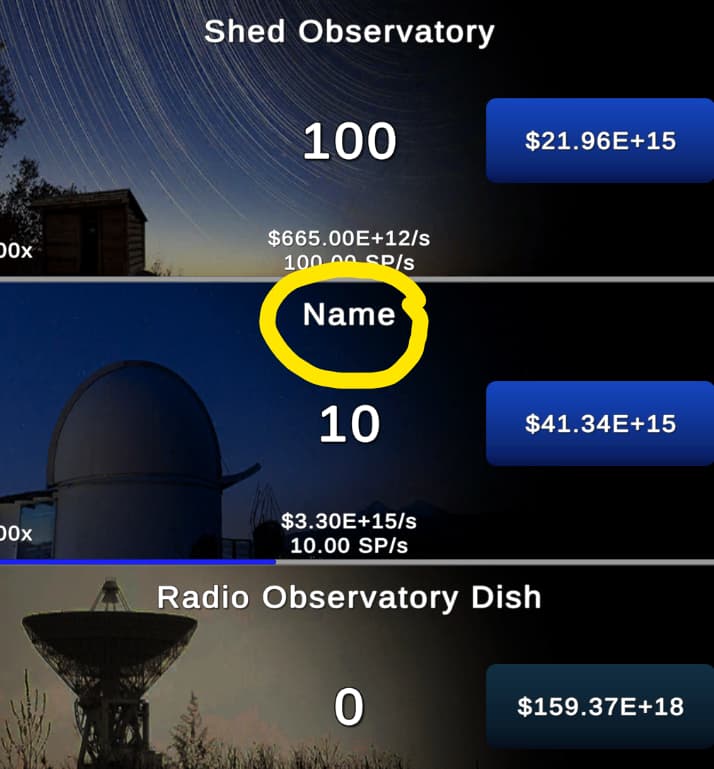
Task: Buy Shed Observatory for $21.96E+15
Action: (x=600, y=141)
